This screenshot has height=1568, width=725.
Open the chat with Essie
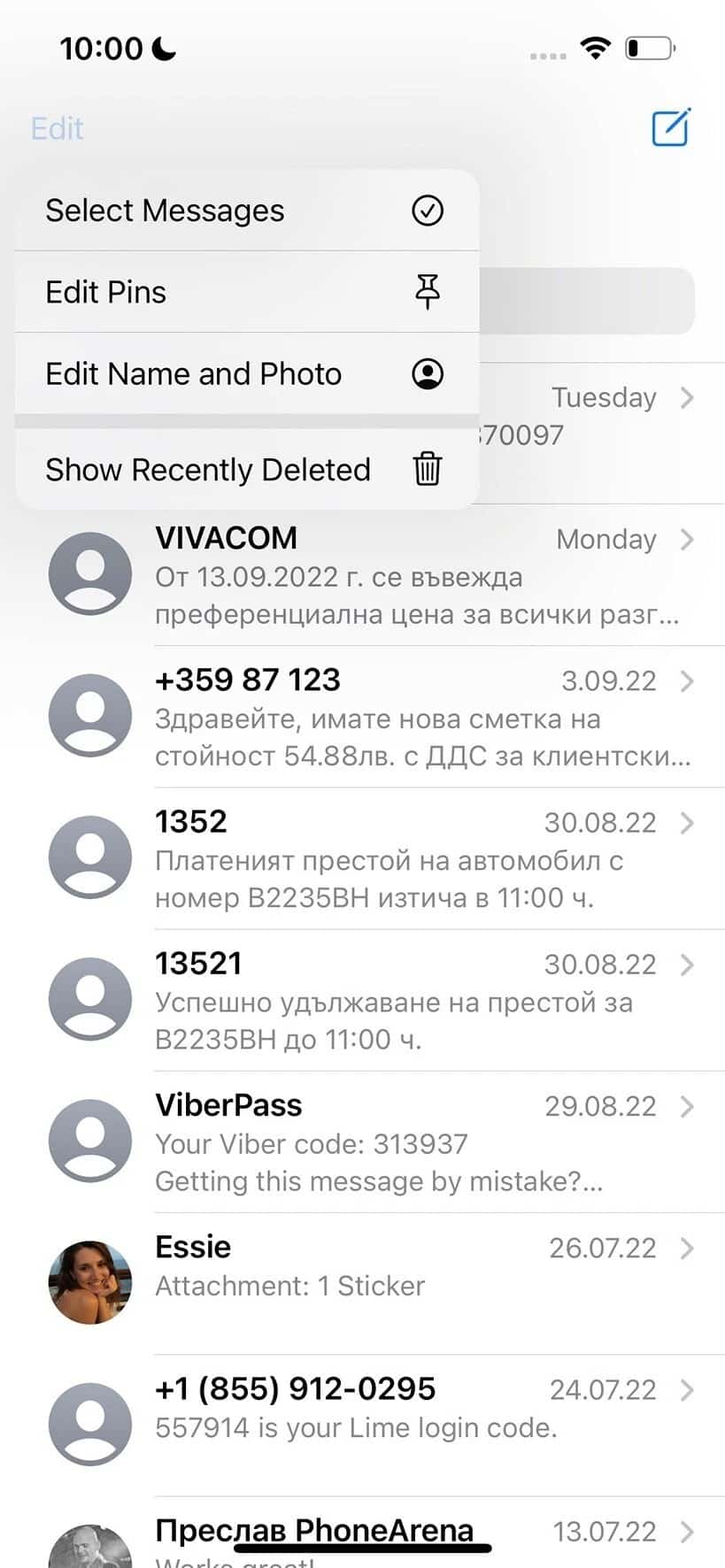416,1283
